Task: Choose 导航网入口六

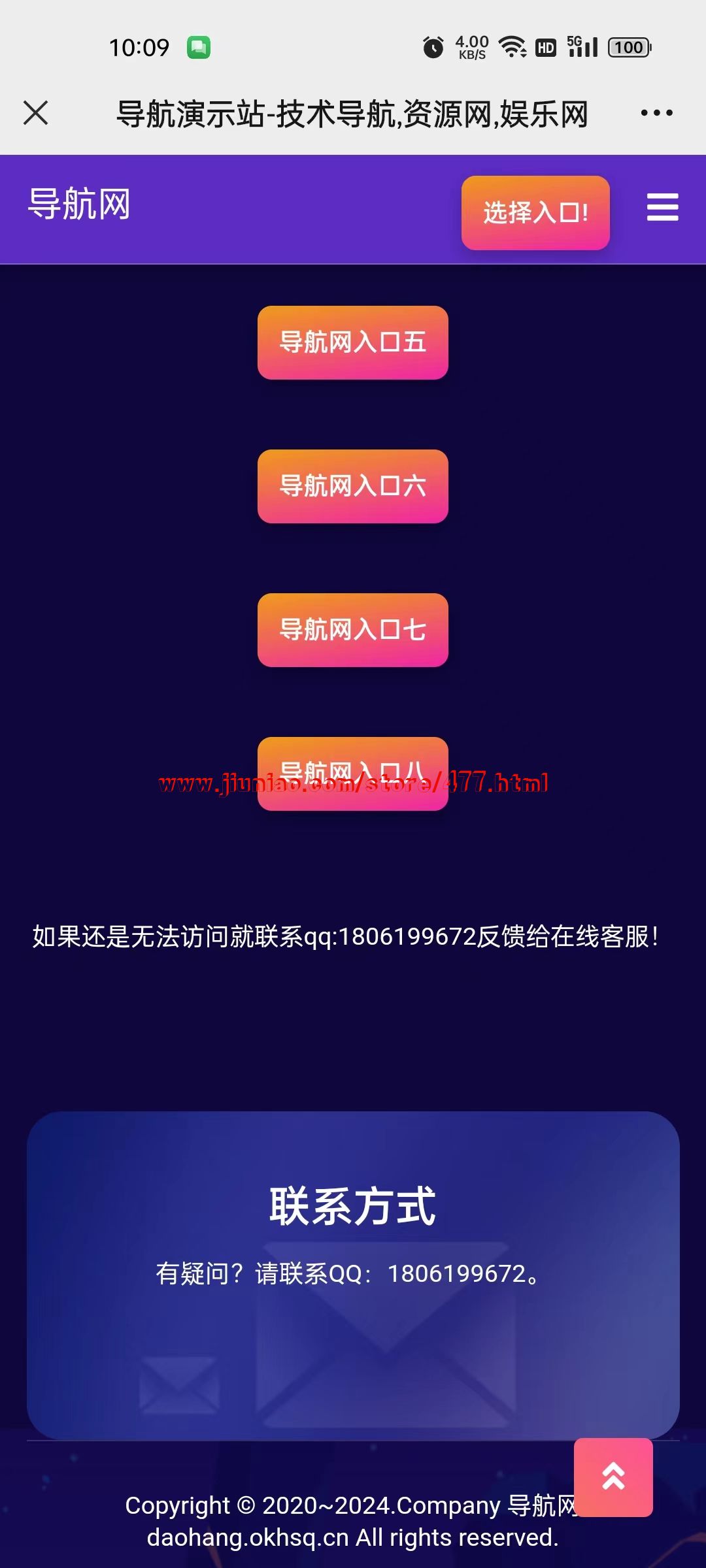Action: tap(352, 486)
